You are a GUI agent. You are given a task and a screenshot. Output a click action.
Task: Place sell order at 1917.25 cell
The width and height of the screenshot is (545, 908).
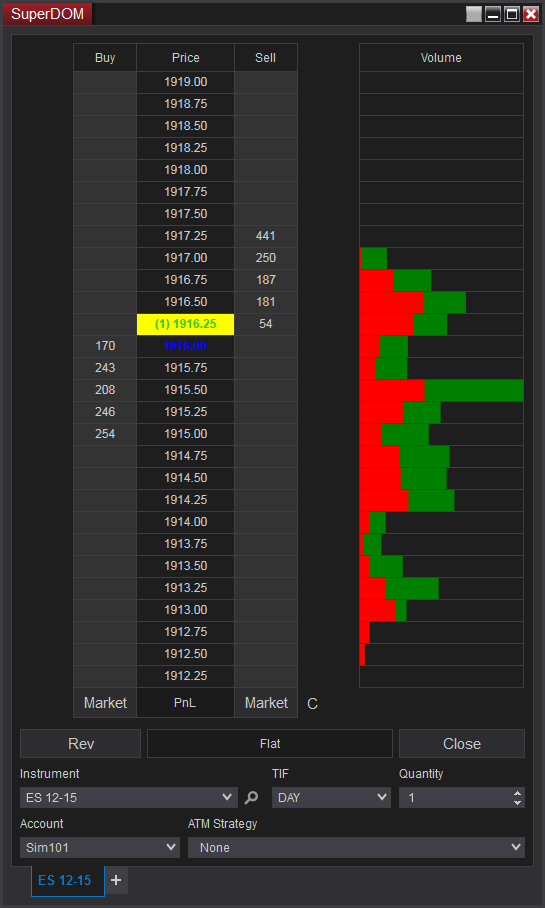click(x=266, y=236)
